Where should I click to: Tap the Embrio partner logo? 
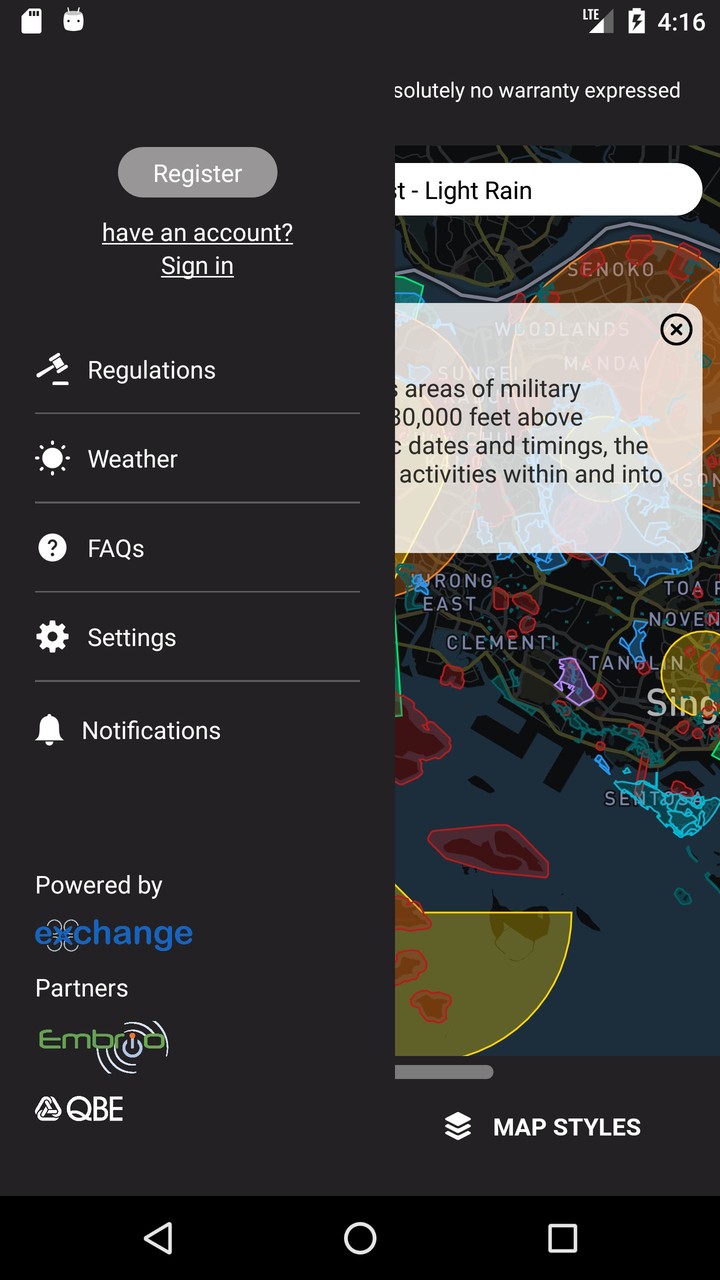(x=103, y=1042)
